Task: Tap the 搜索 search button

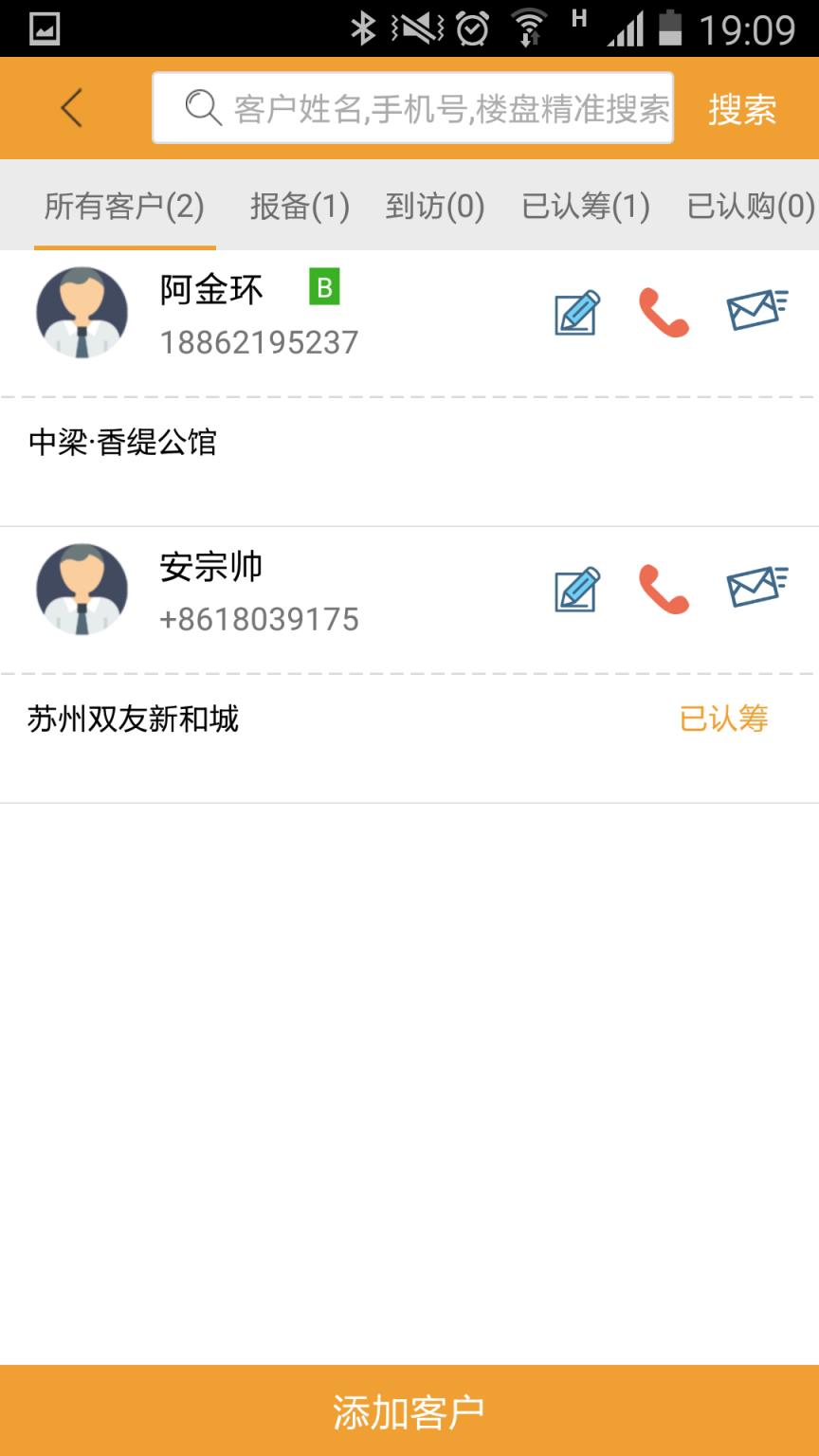Action: (x=741, y=107)
